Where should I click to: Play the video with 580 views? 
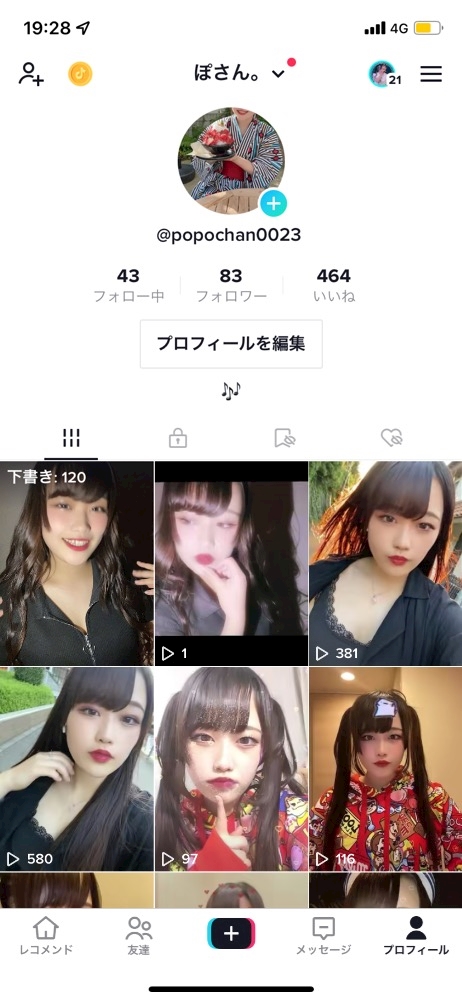77,768
